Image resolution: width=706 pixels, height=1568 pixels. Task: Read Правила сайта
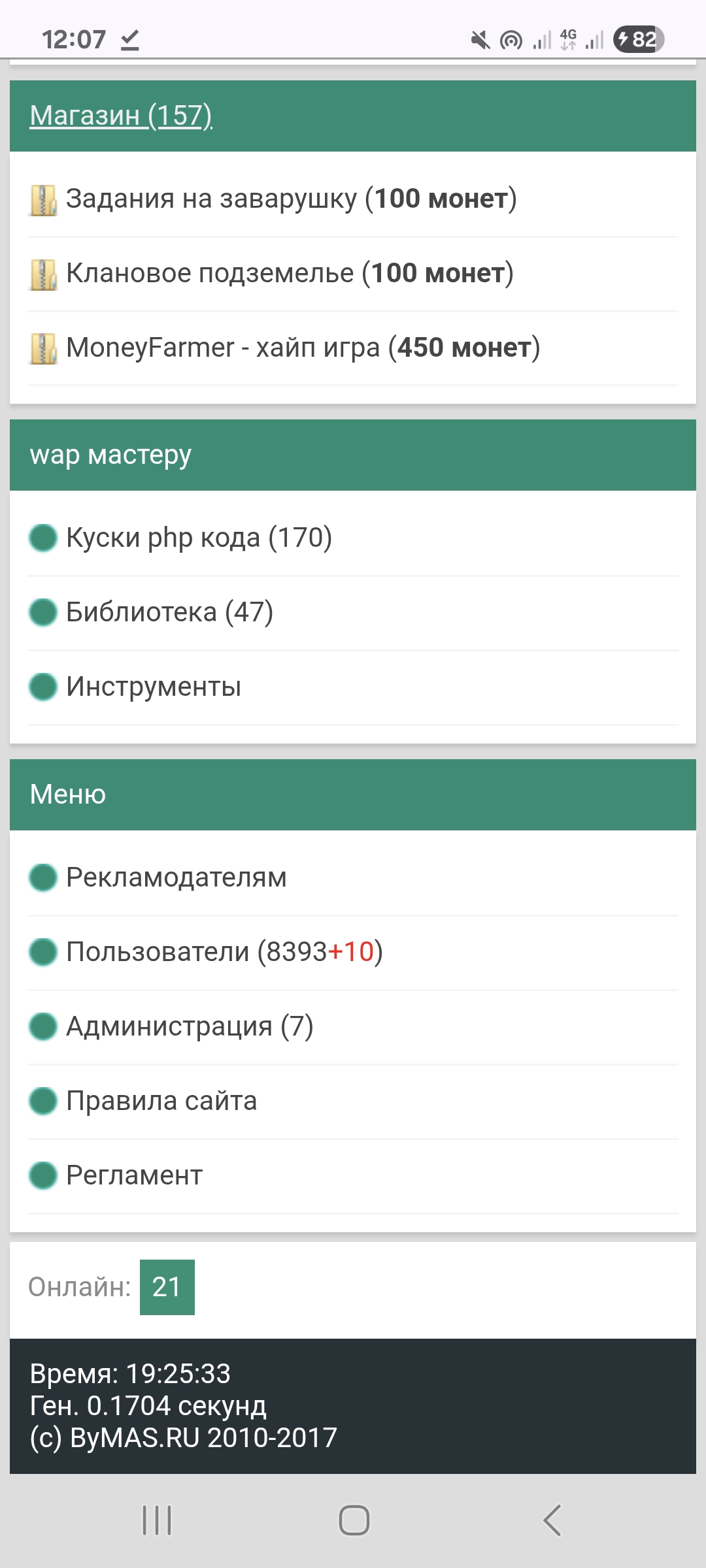[x=161, y=1101]
